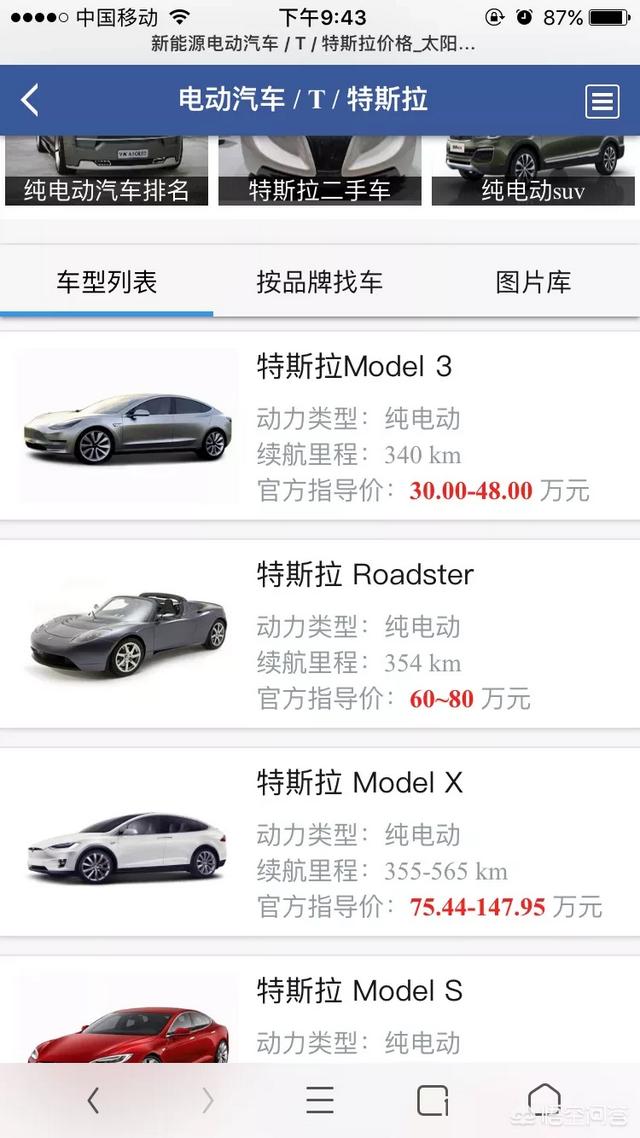Open the 特斯拉Model 3 listing
Viewport: 640px width, 1138px height.
click(354, 367)
